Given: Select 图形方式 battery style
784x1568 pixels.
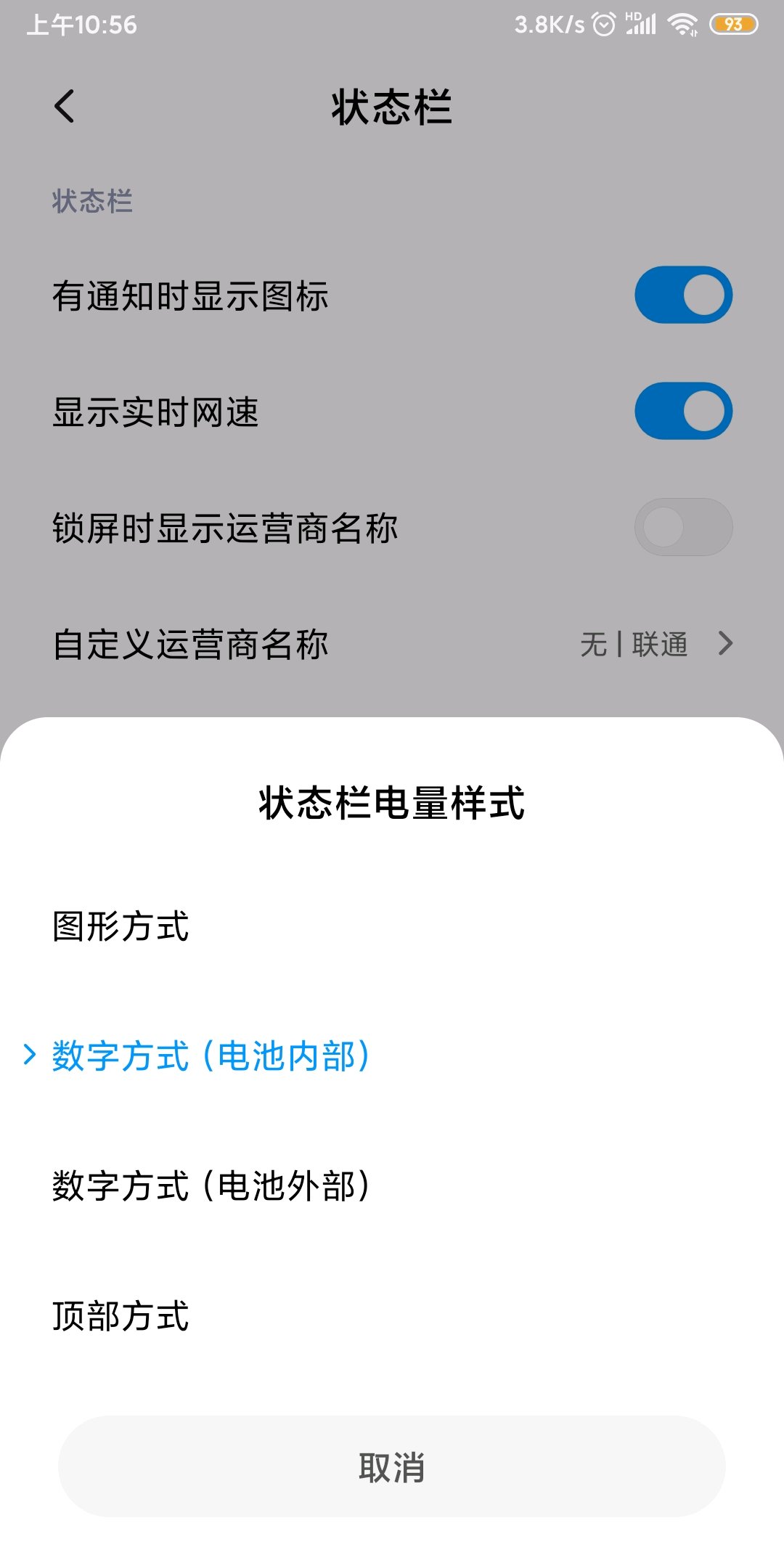Looking at the screenshot, I should (x=392, y=926).
